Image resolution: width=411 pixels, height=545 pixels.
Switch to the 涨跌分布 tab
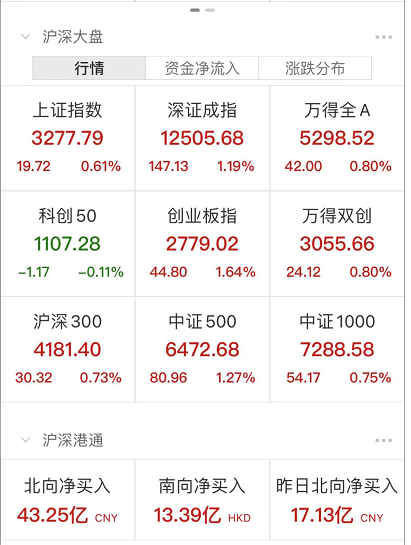(315, 68)
